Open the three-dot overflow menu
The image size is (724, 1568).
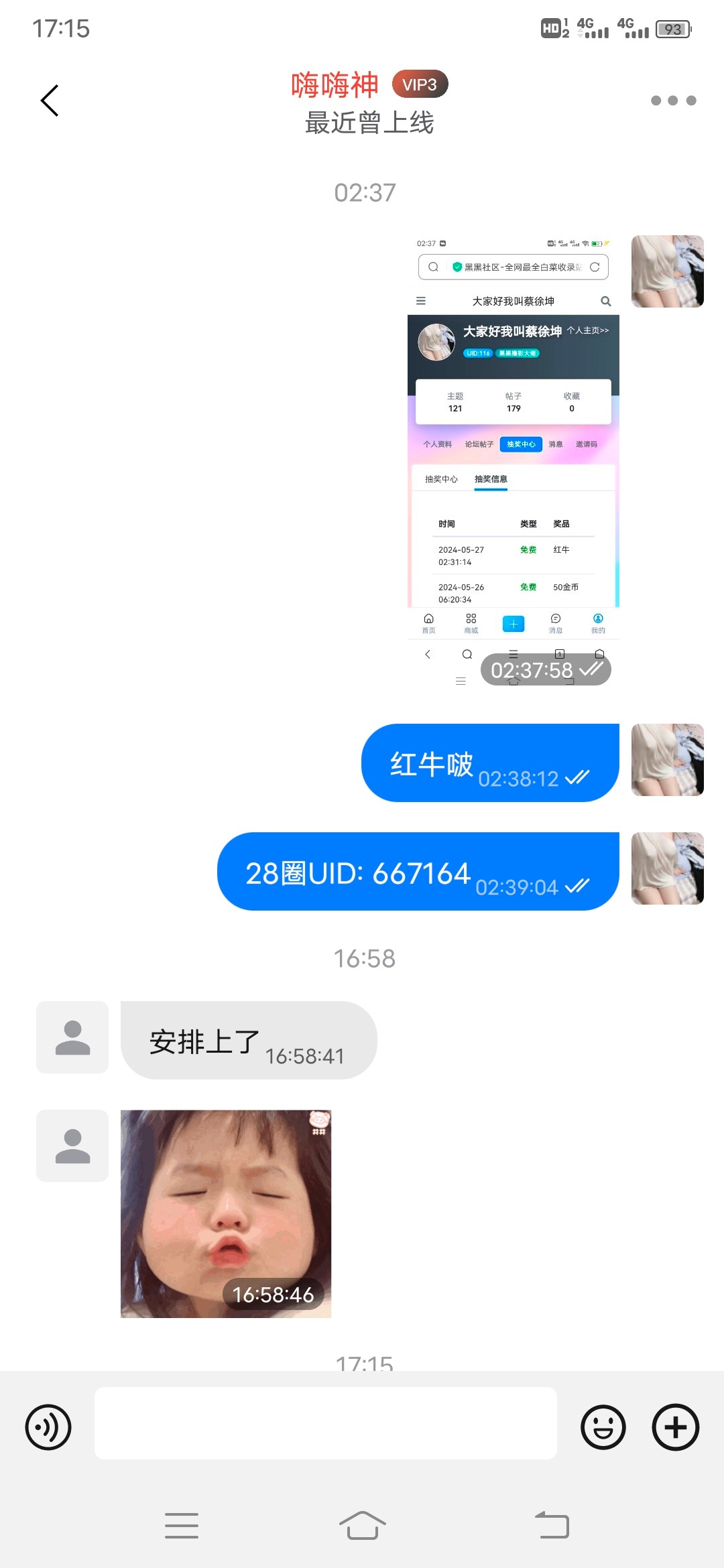pos(673,101)
